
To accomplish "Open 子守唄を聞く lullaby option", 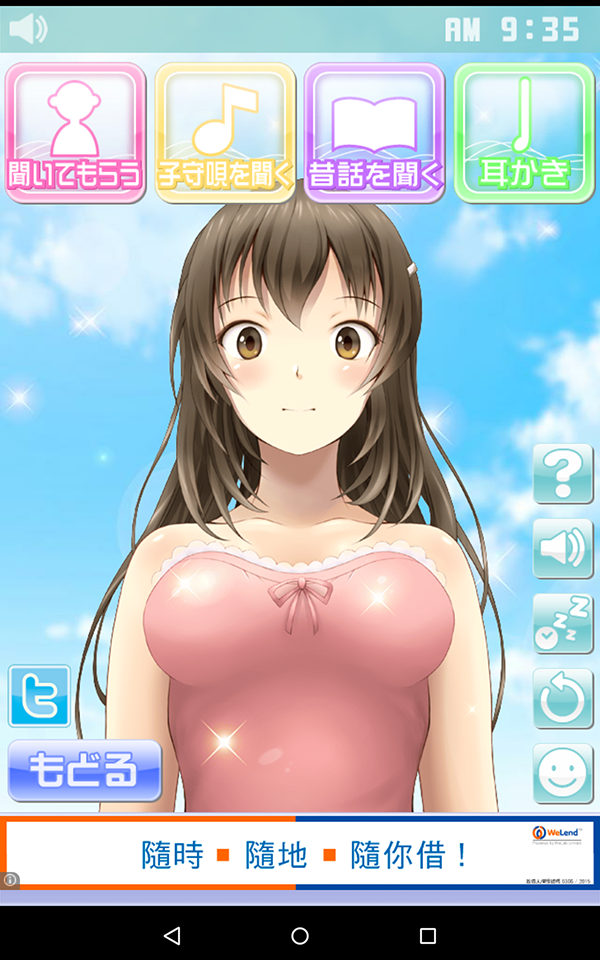I will pos(225,132).
